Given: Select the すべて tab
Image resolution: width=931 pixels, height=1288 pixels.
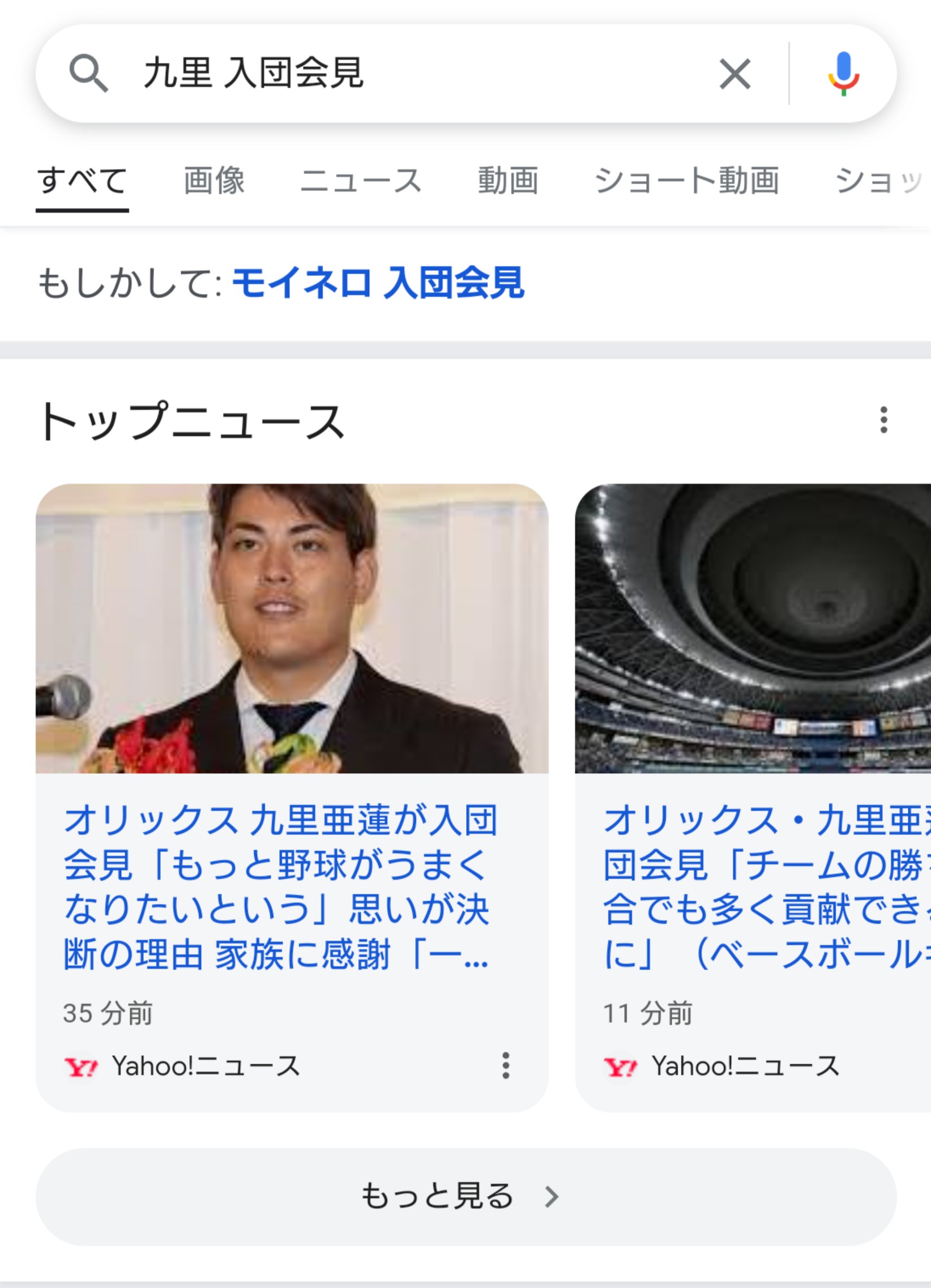Looking at the screenshot, I should point(82,181).
